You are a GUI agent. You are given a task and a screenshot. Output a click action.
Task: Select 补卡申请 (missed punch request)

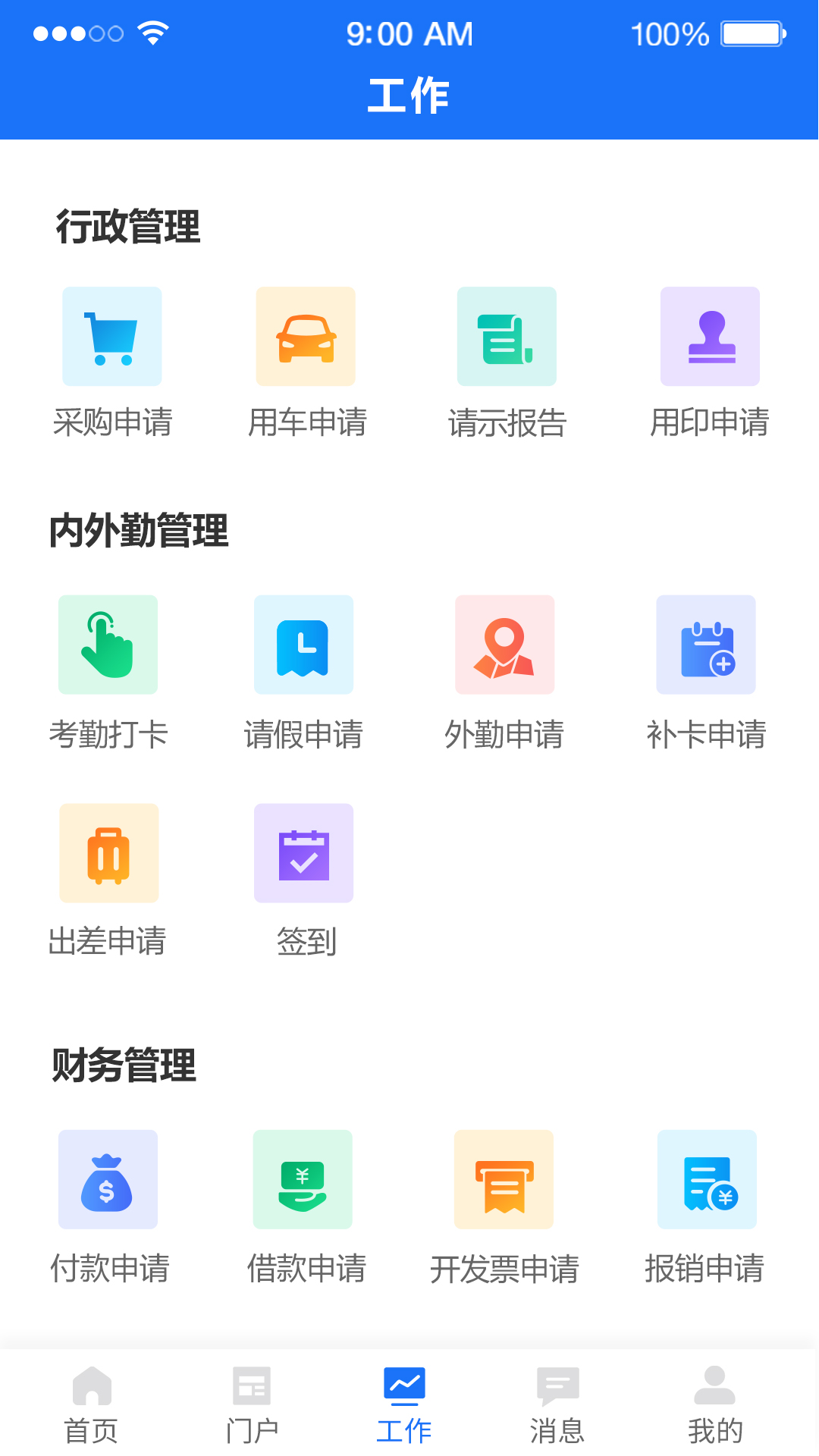coord(706,645)
